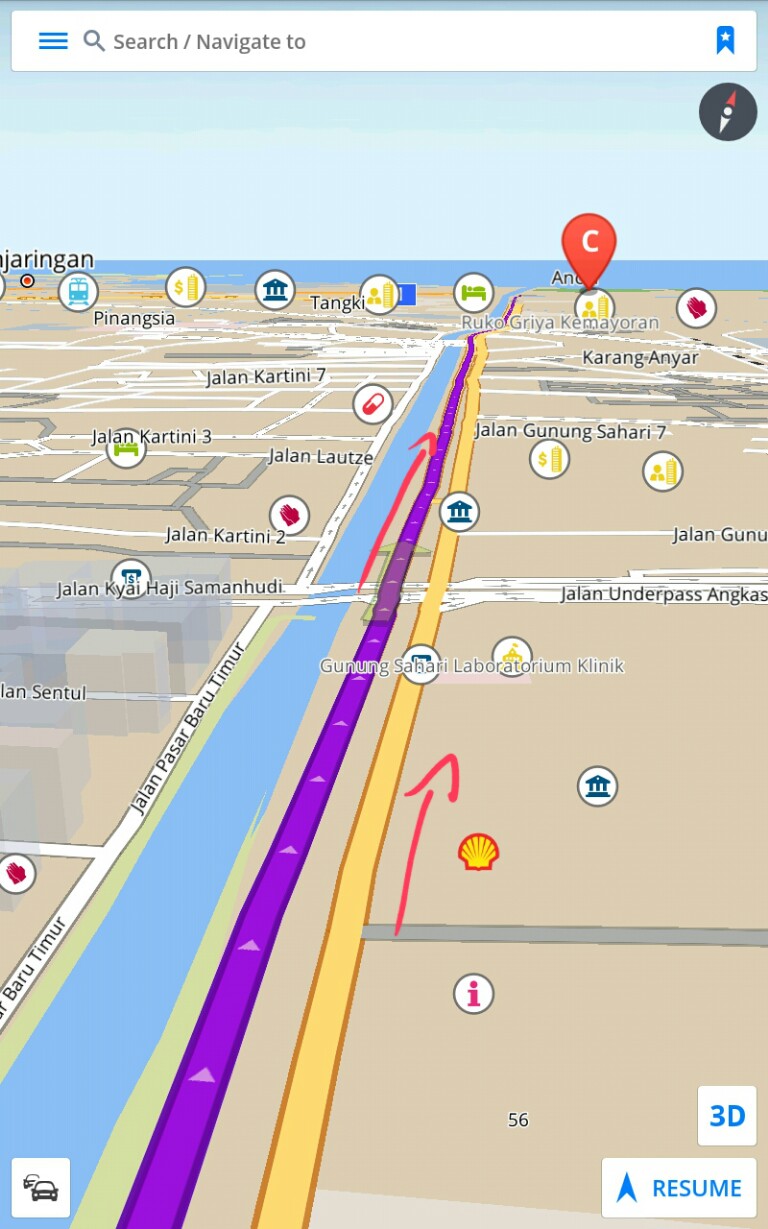Open the hamburger menu
The width and height of the screenshot is (768, 1229).
tap(53, 41)
